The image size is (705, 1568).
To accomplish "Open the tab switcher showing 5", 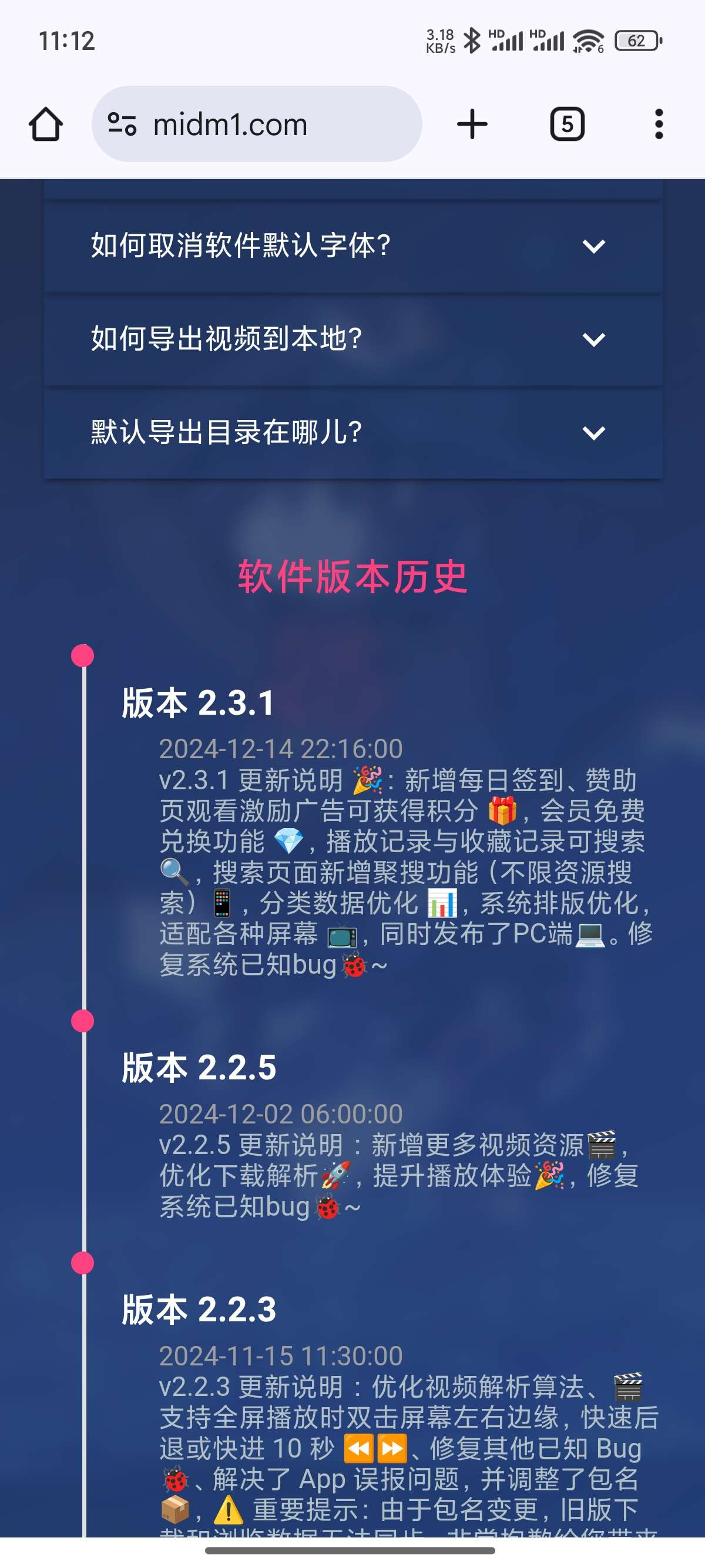I will (x=567, y=124).
